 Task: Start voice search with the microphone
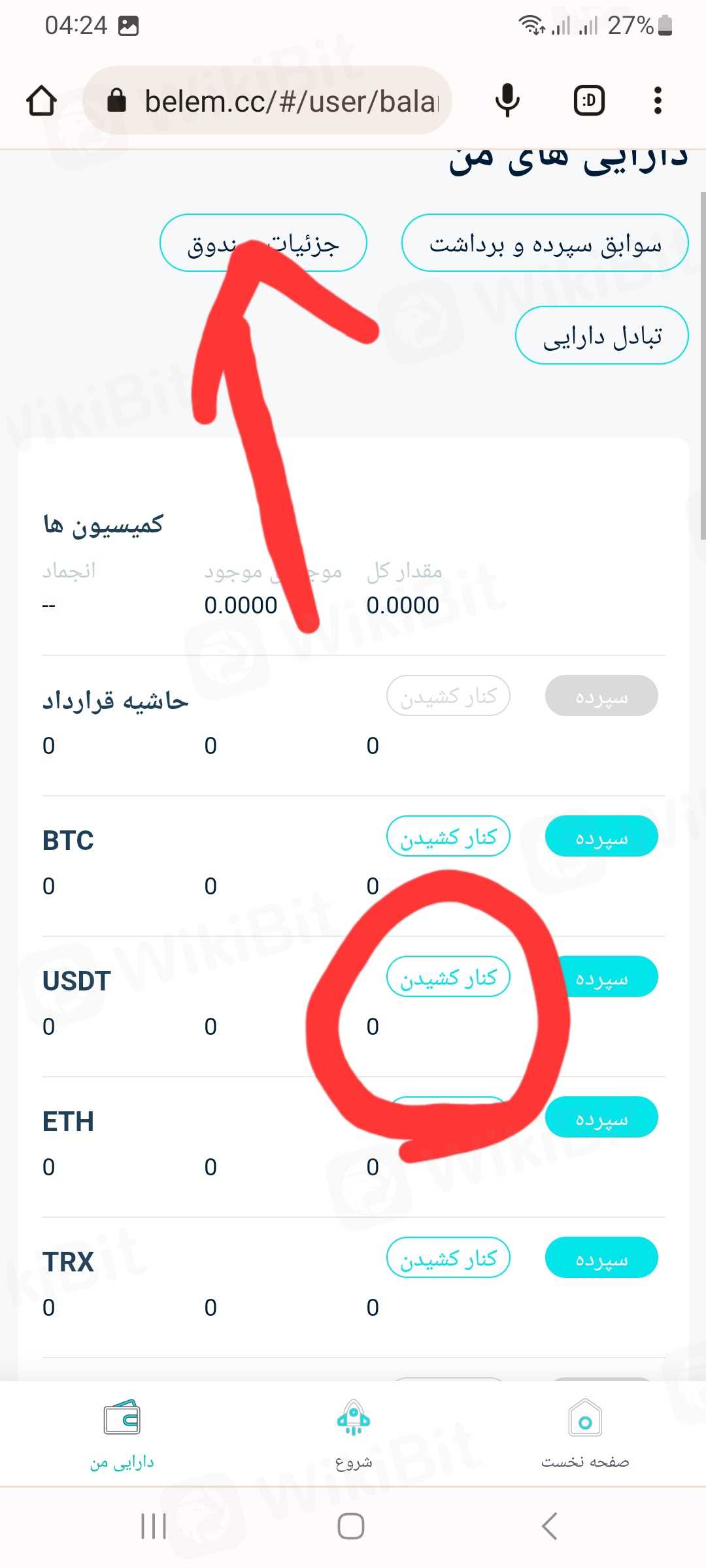tap(507, 101)
